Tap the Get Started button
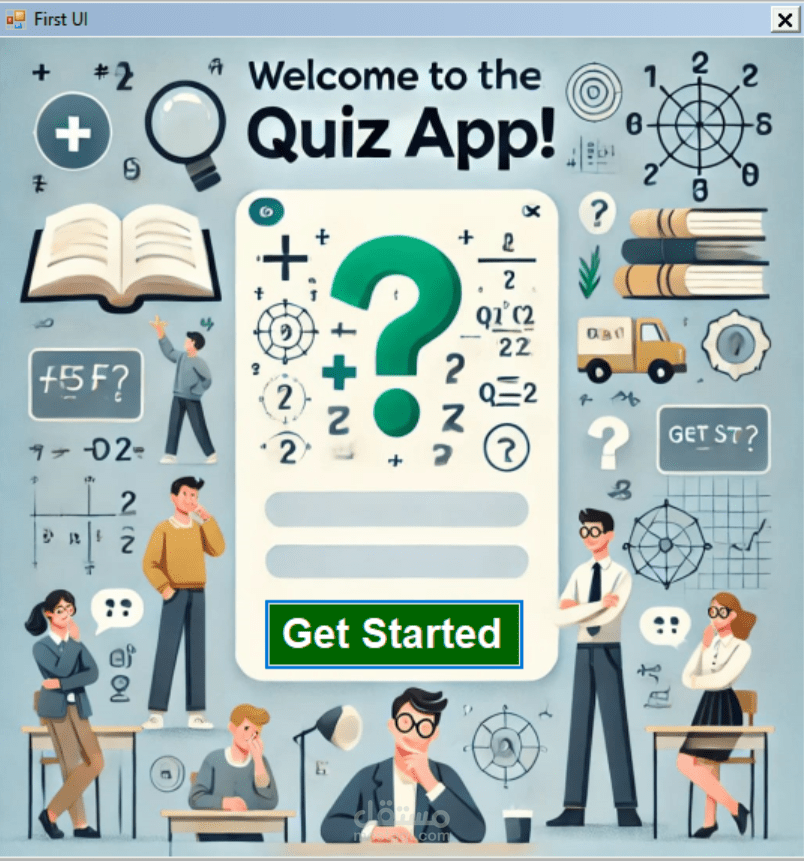The height and width of the screenshot is (861, 804). click(x=393, y=634)
